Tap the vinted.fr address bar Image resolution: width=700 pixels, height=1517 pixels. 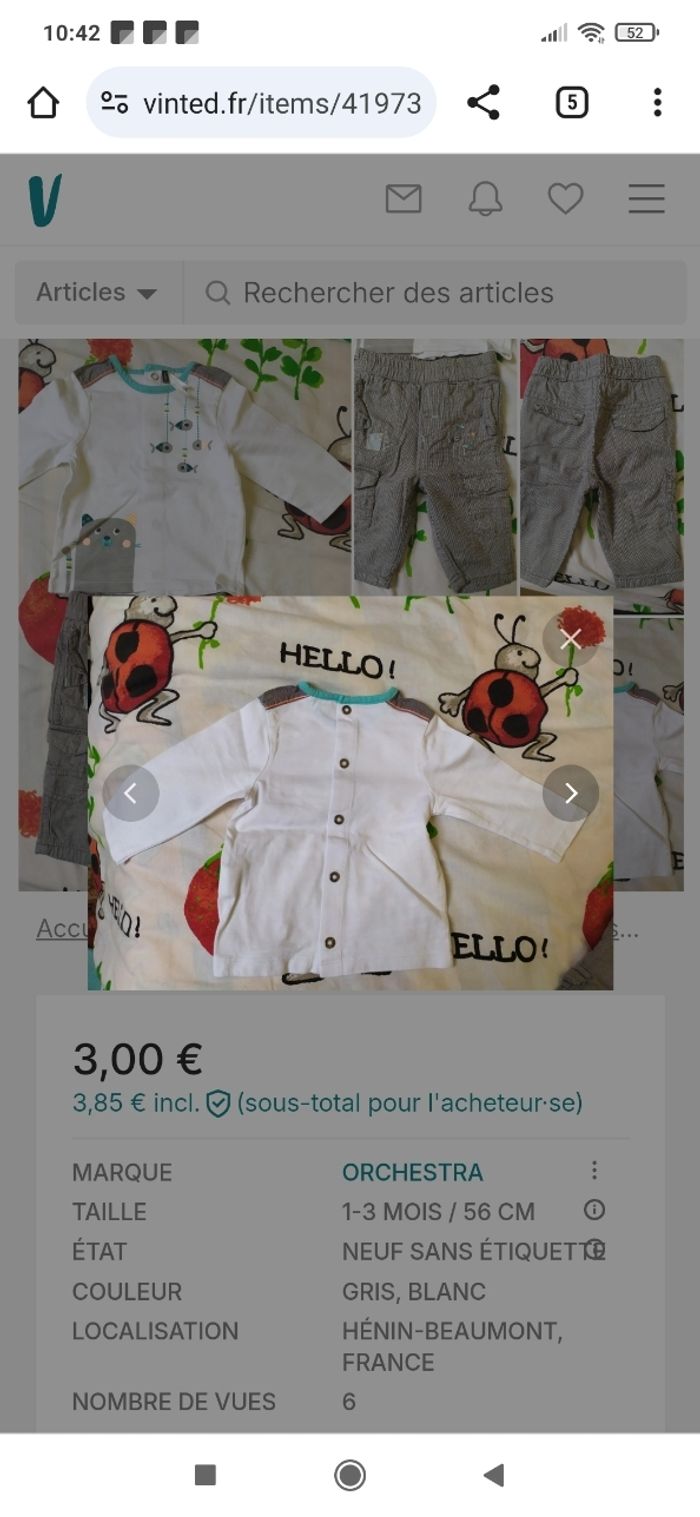[x=262, y=102]
